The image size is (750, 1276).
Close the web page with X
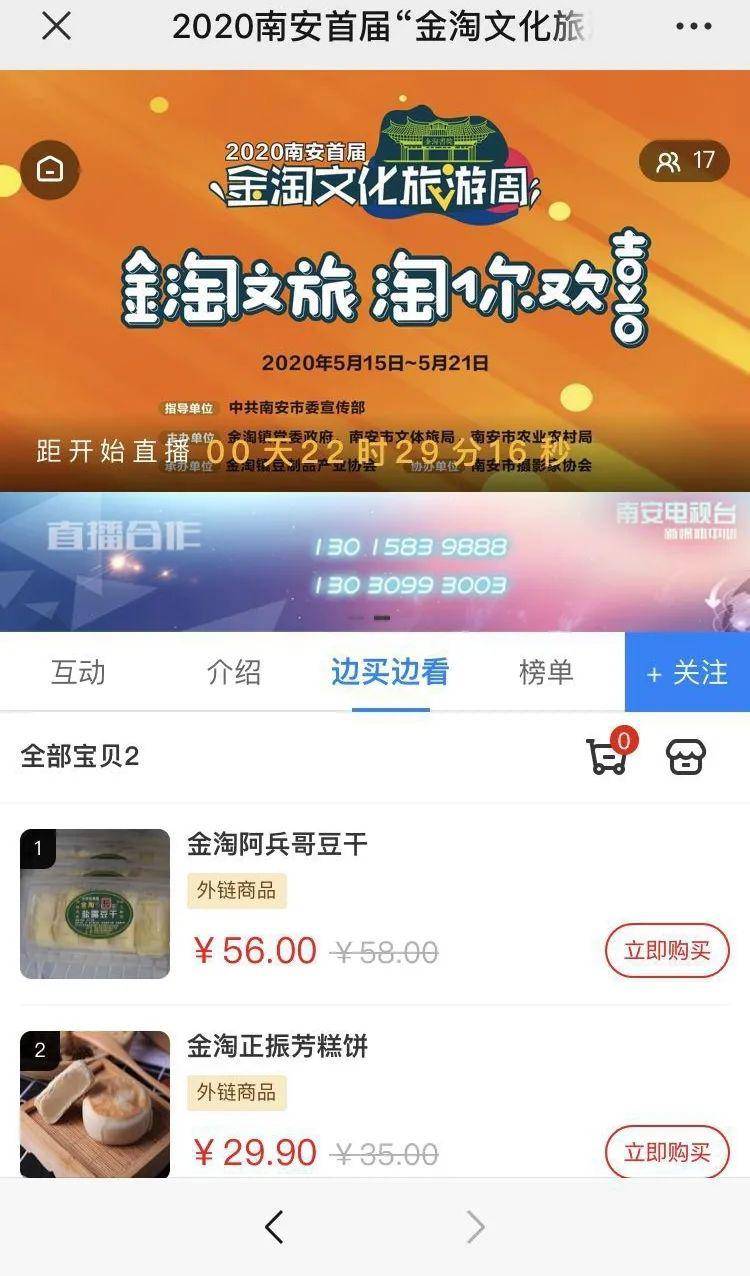[x=56, y=27]
